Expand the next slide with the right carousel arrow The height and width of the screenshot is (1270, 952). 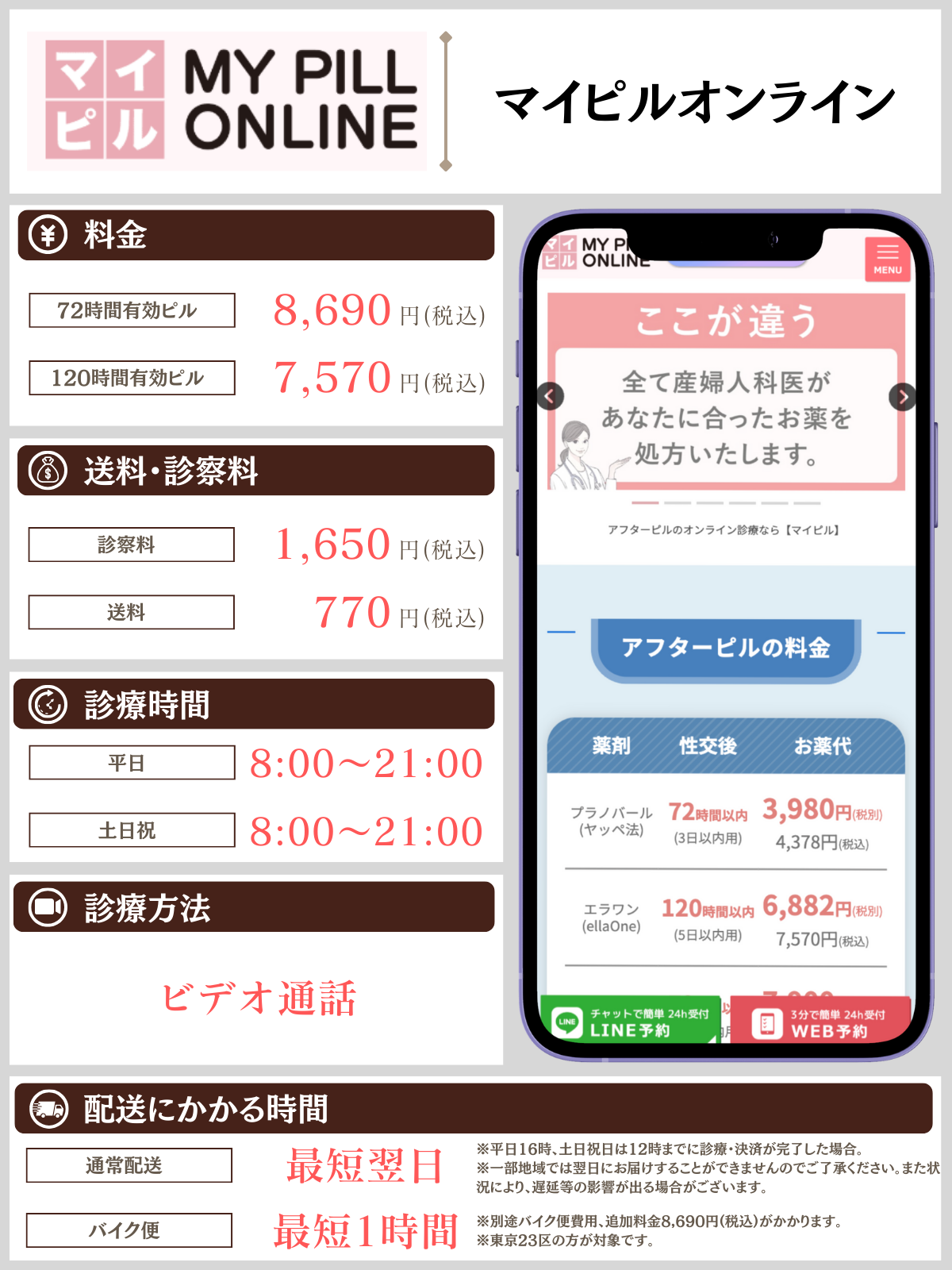(x=903, y=398)
